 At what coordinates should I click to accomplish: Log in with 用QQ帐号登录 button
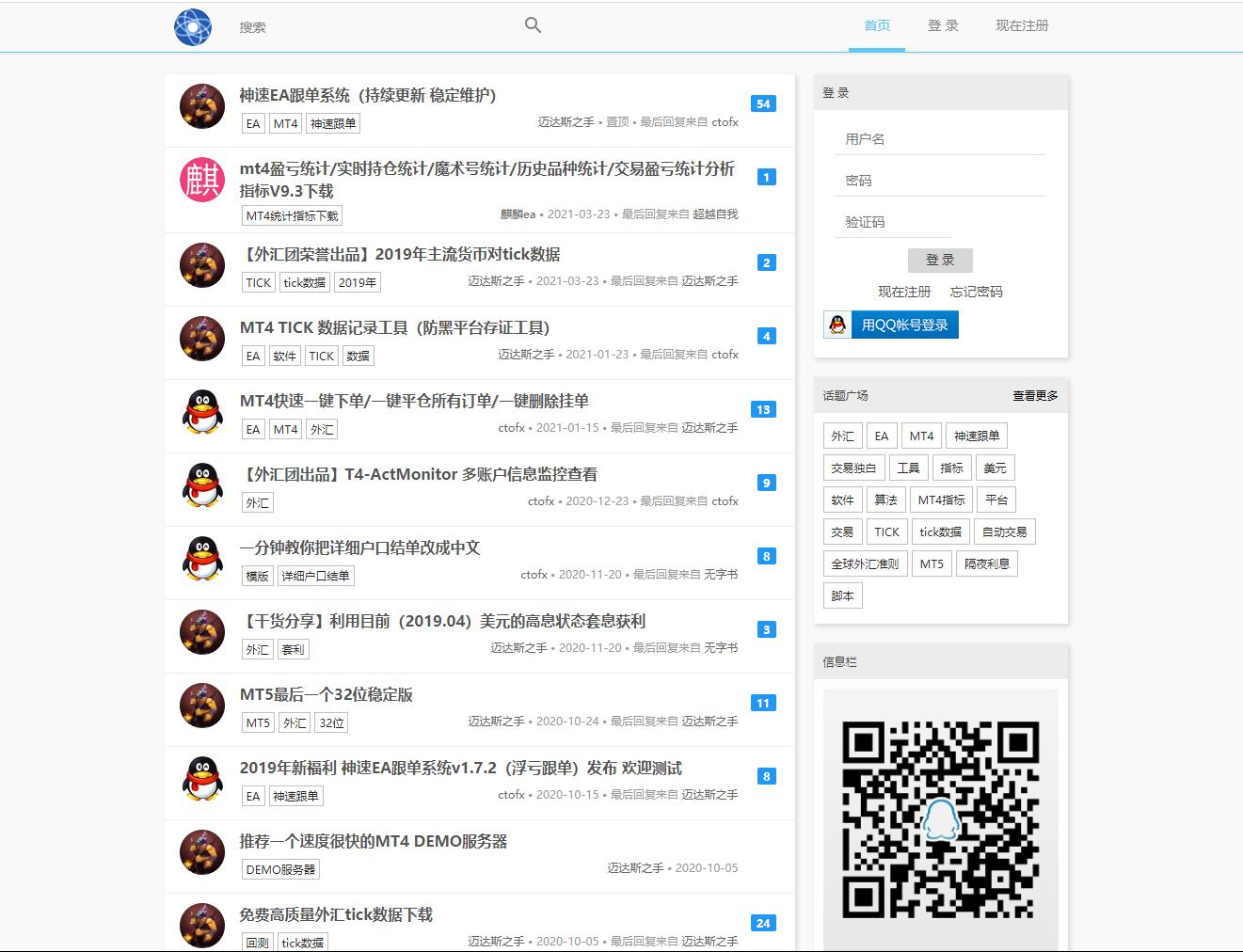coord(891,325)
